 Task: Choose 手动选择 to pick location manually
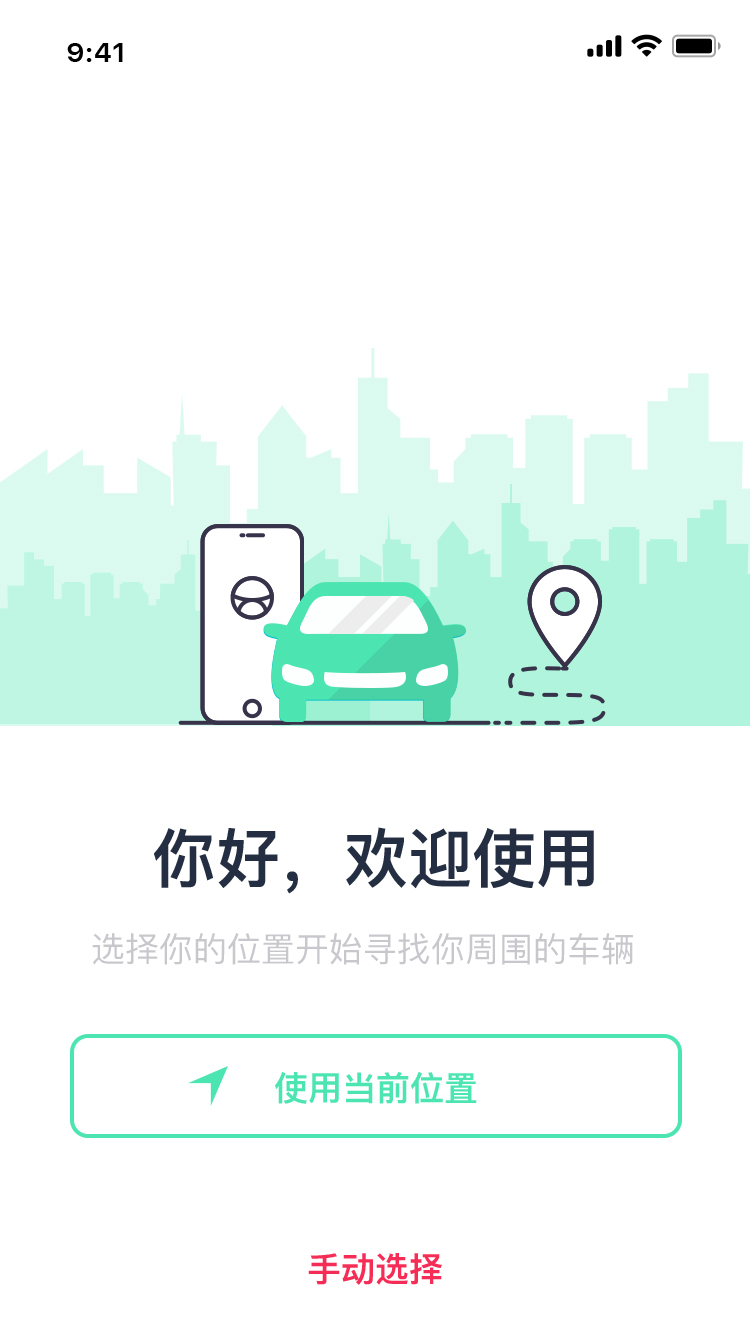(x=375, y=1269)
